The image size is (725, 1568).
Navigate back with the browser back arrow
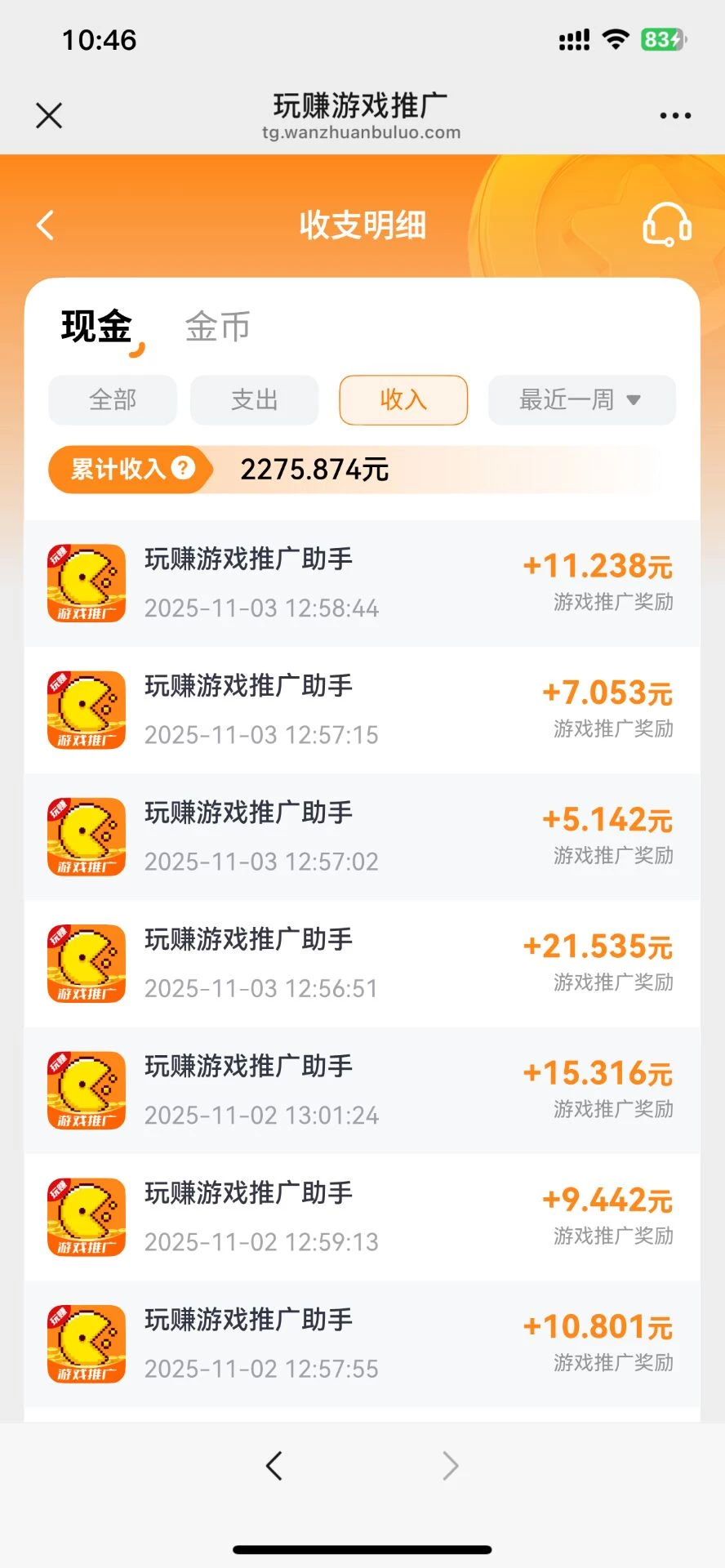coord(274,1466)
